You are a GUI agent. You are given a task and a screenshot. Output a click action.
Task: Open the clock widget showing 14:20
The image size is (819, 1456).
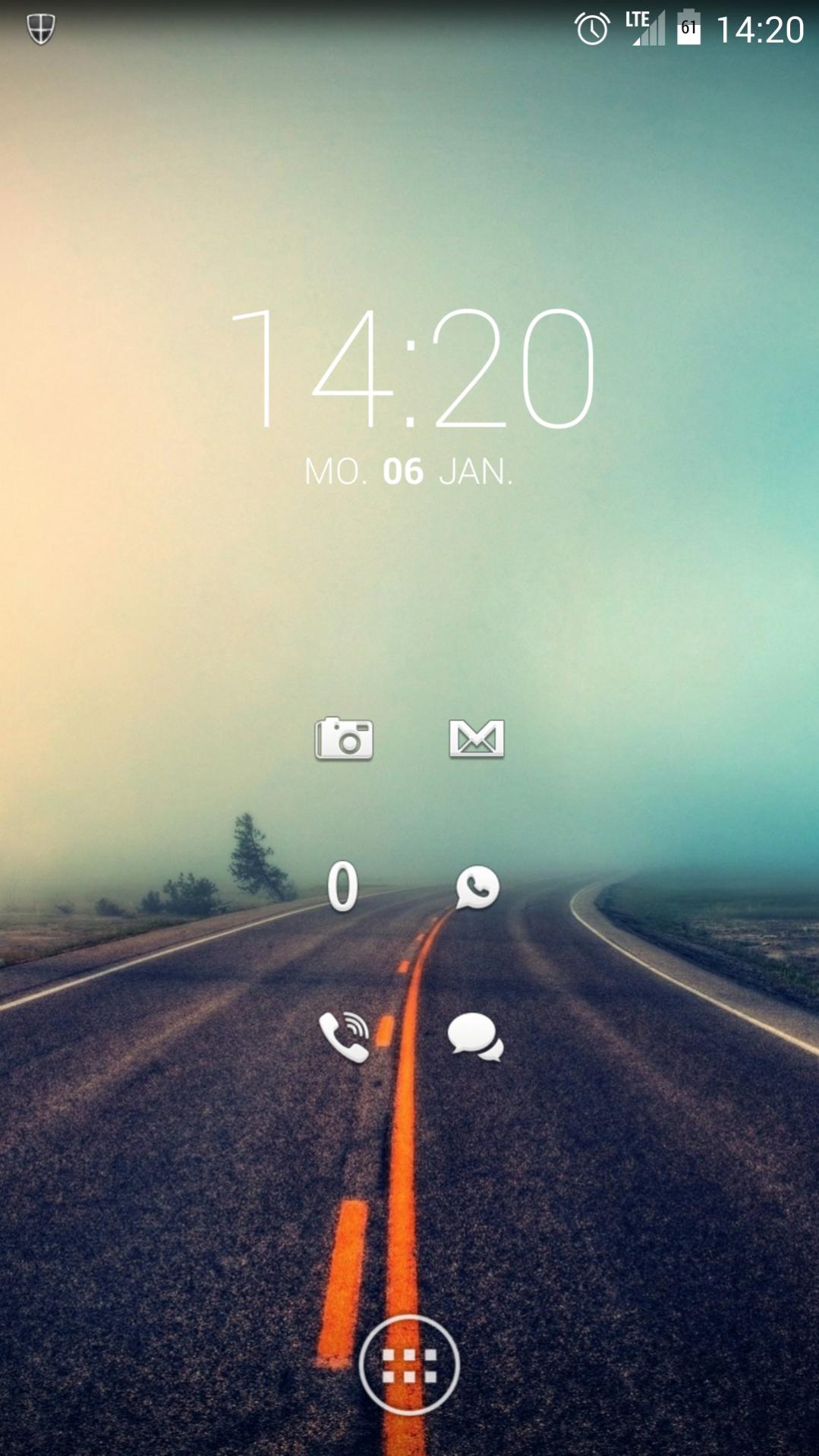[411, 370]
